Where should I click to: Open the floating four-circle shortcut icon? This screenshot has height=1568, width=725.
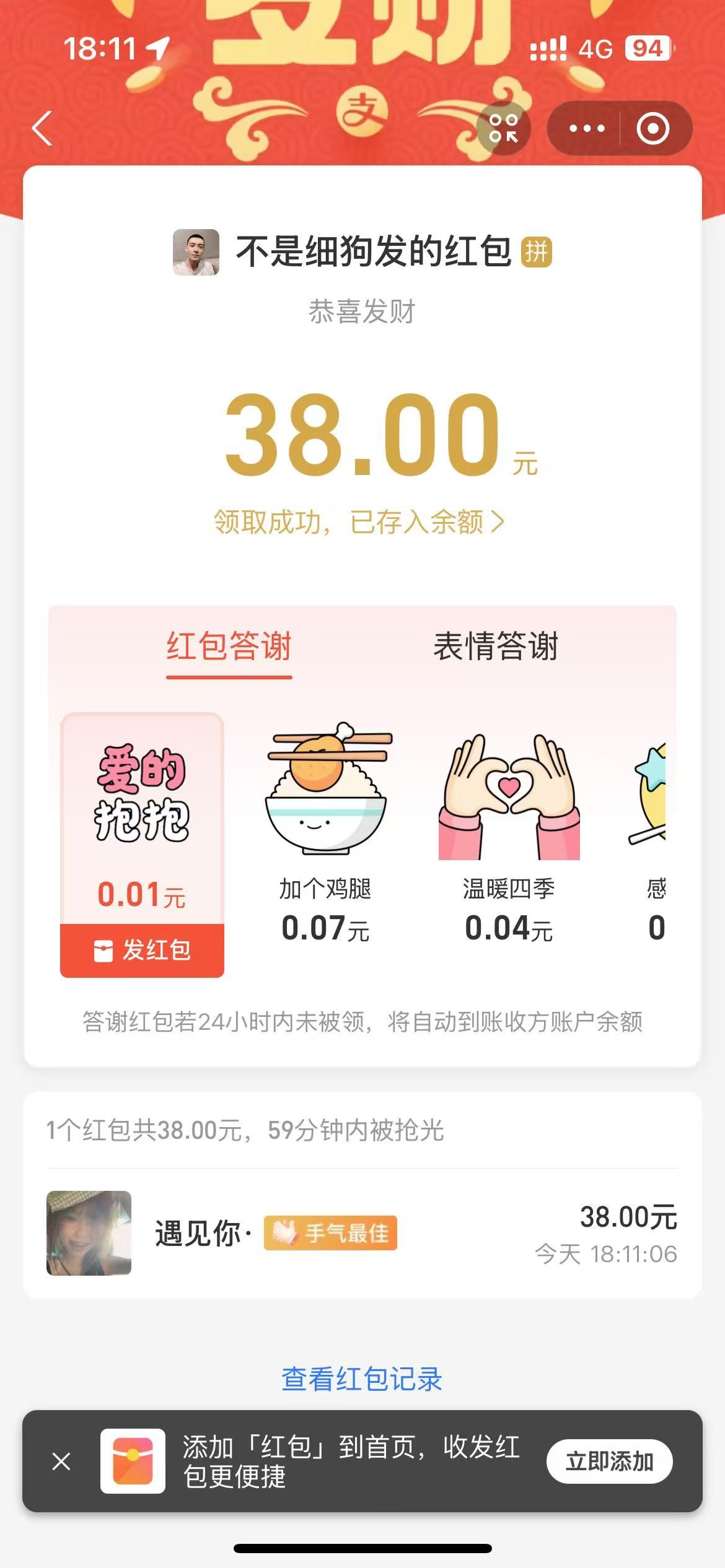click(x=503, y=129)
